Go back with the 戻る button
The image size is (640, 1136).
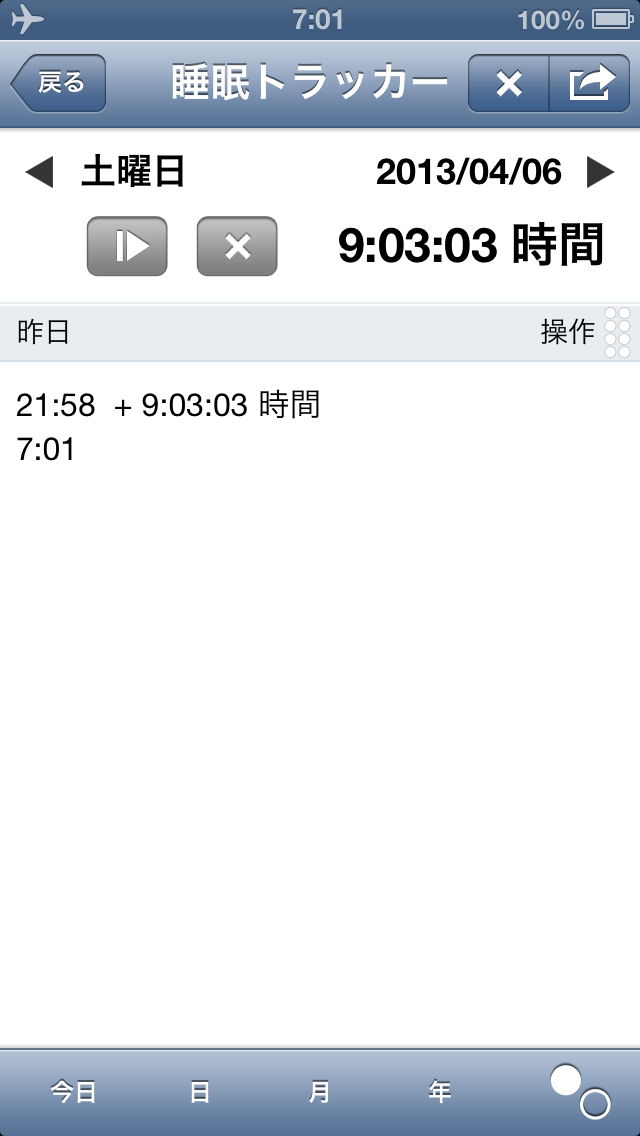[59, 83]
